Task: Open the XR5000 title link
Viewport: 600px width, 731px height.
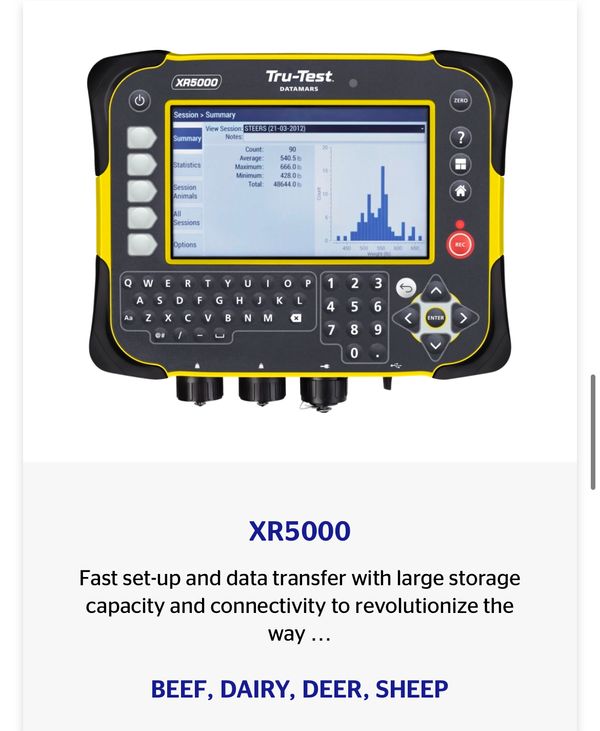Action: 300,531
